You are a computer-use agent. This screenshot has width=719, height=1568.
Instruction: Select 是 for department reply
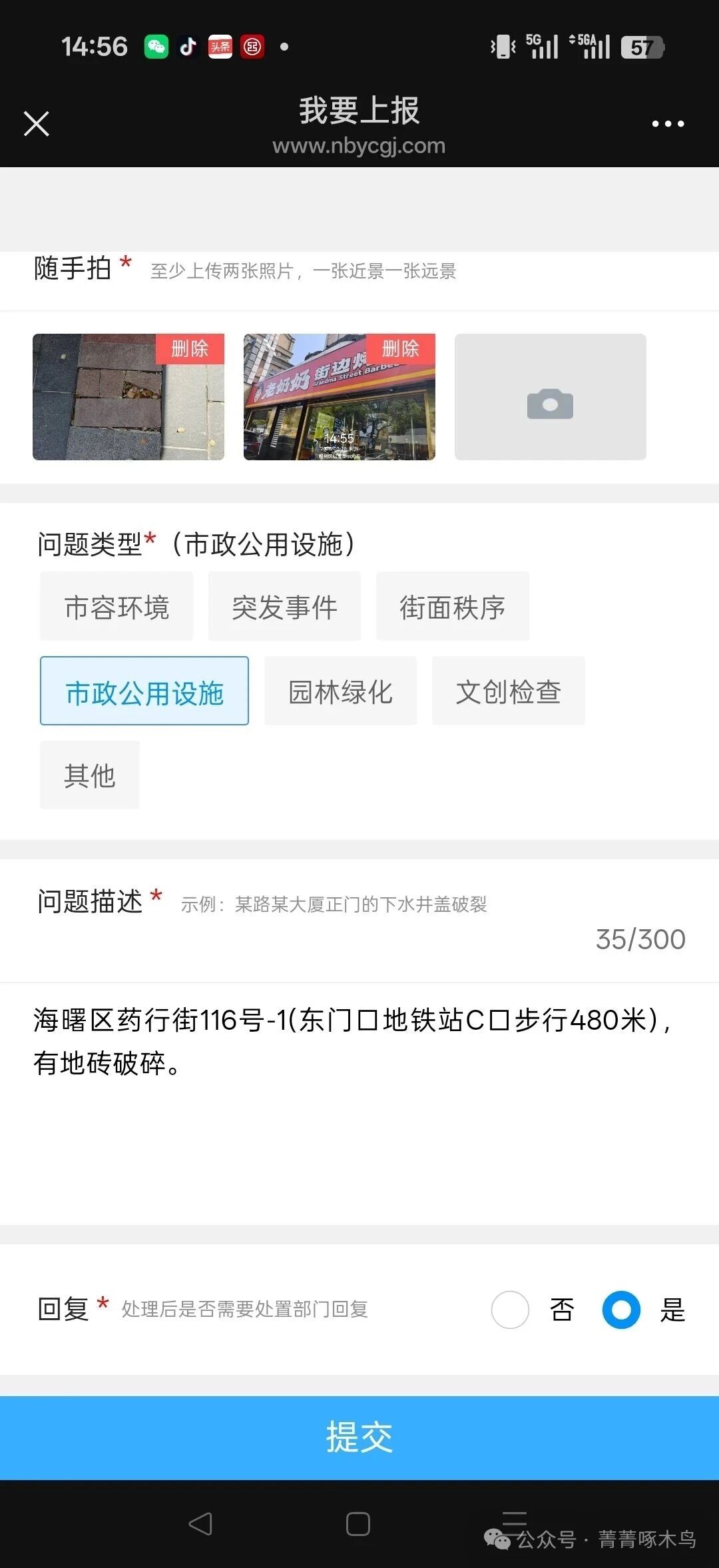click(621, 1310)
